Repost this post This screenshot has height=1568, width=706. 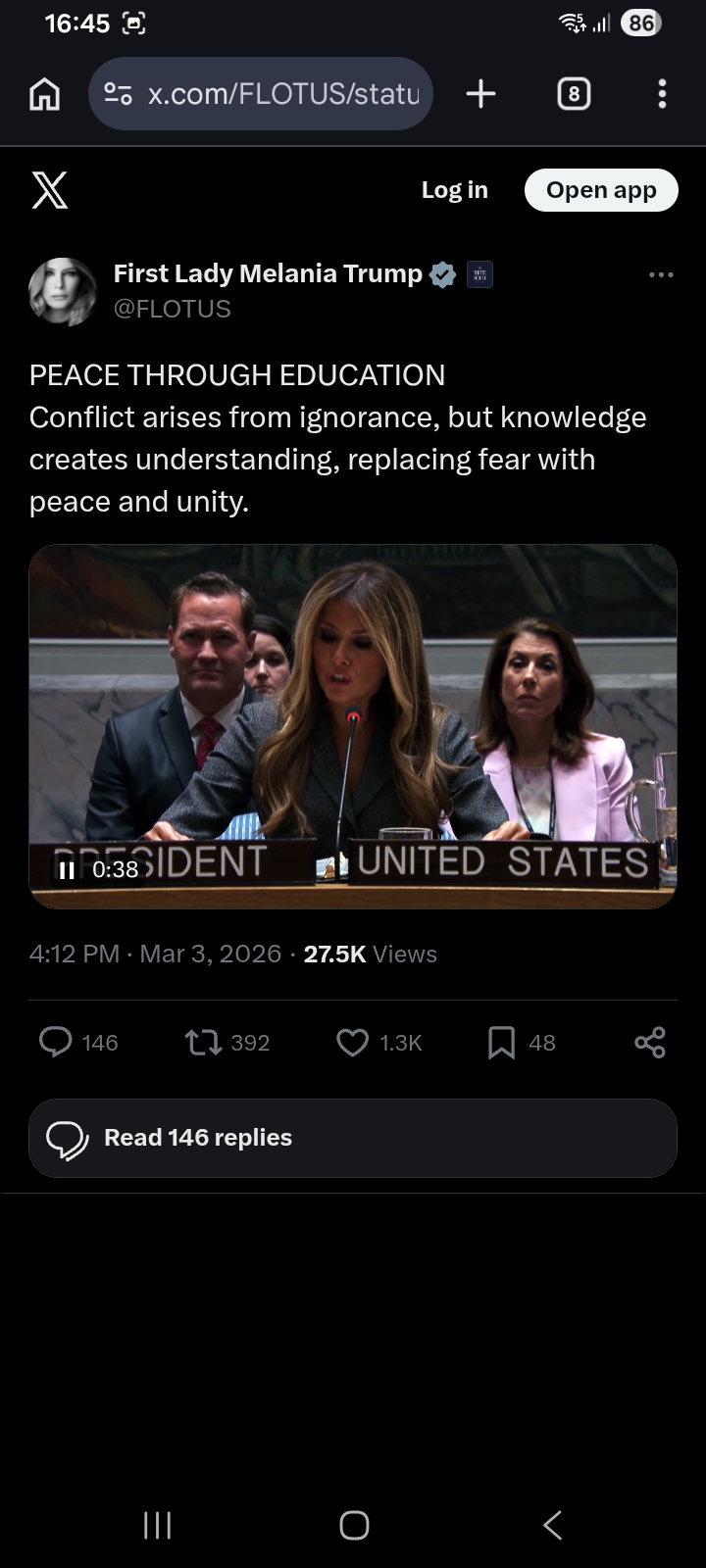tap(204, 1042)
